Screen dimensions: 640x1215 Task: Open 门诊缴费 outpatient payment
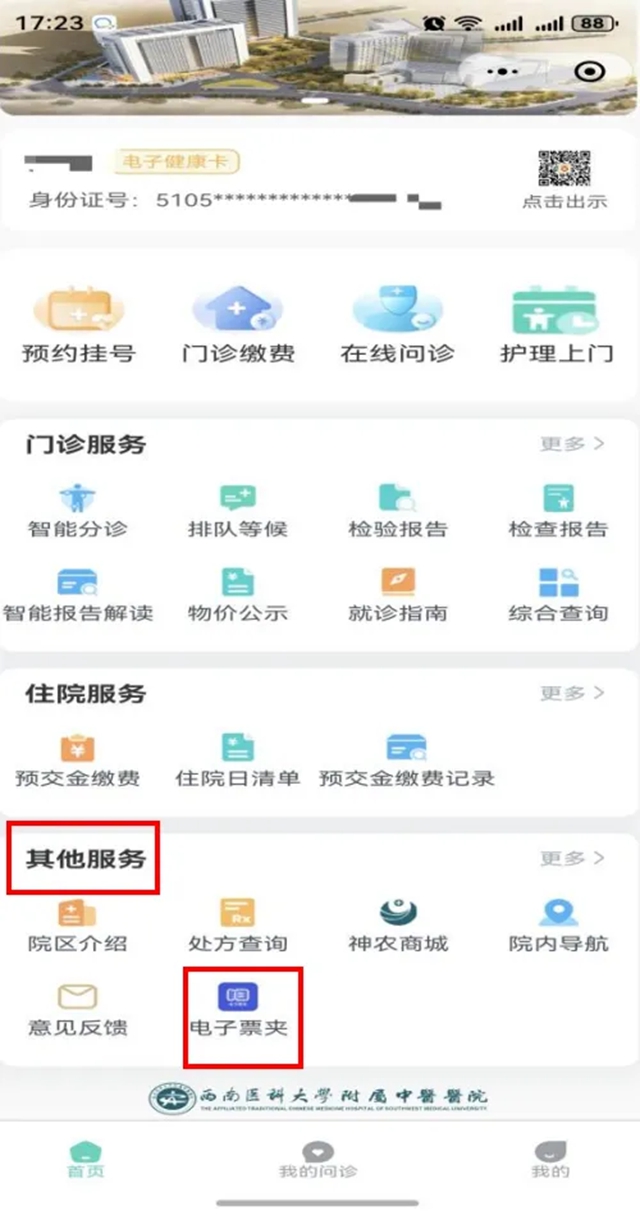[238, 326]
